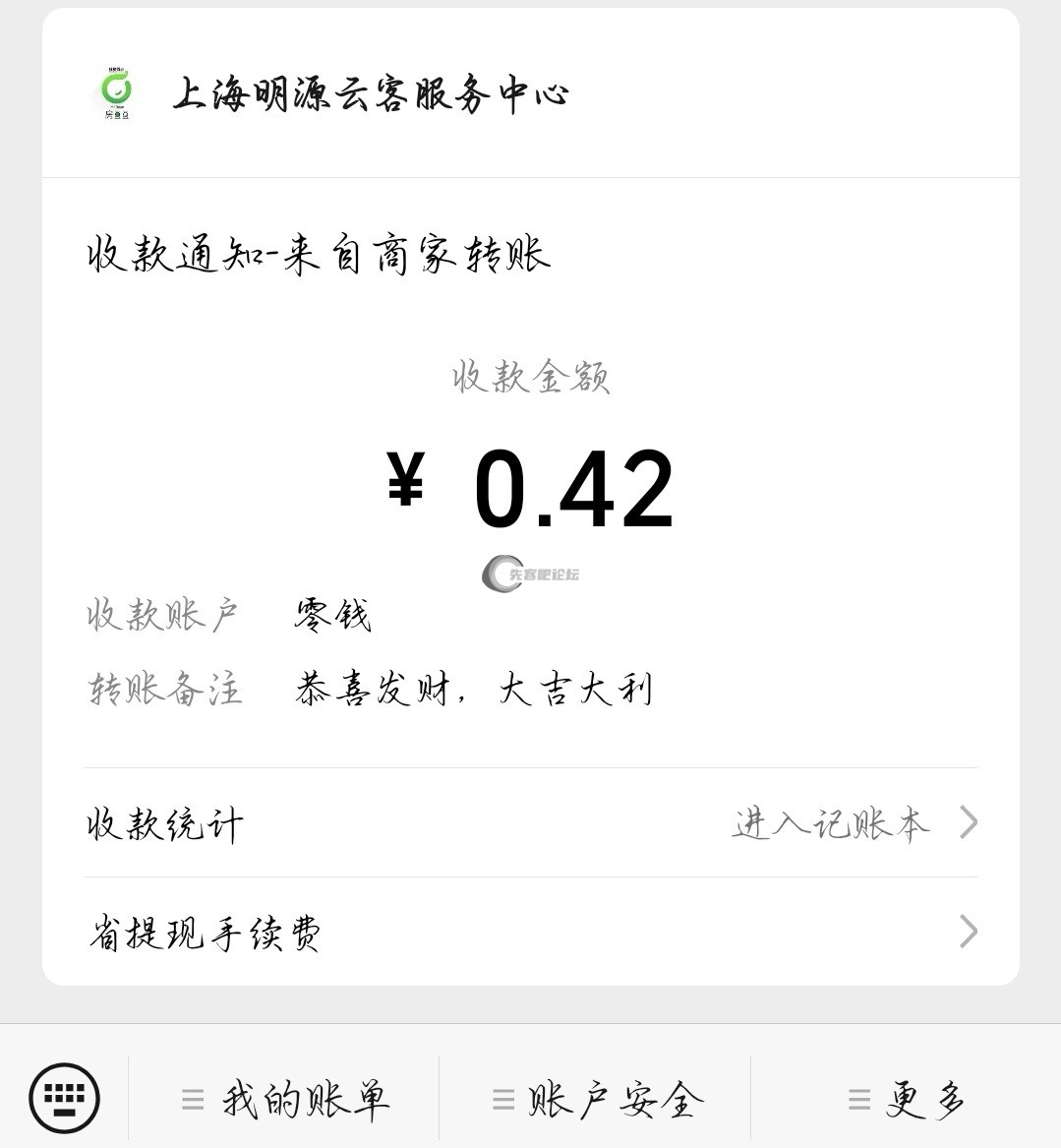Open the 收款通知 transfer message card

click(x=531, y=472)
